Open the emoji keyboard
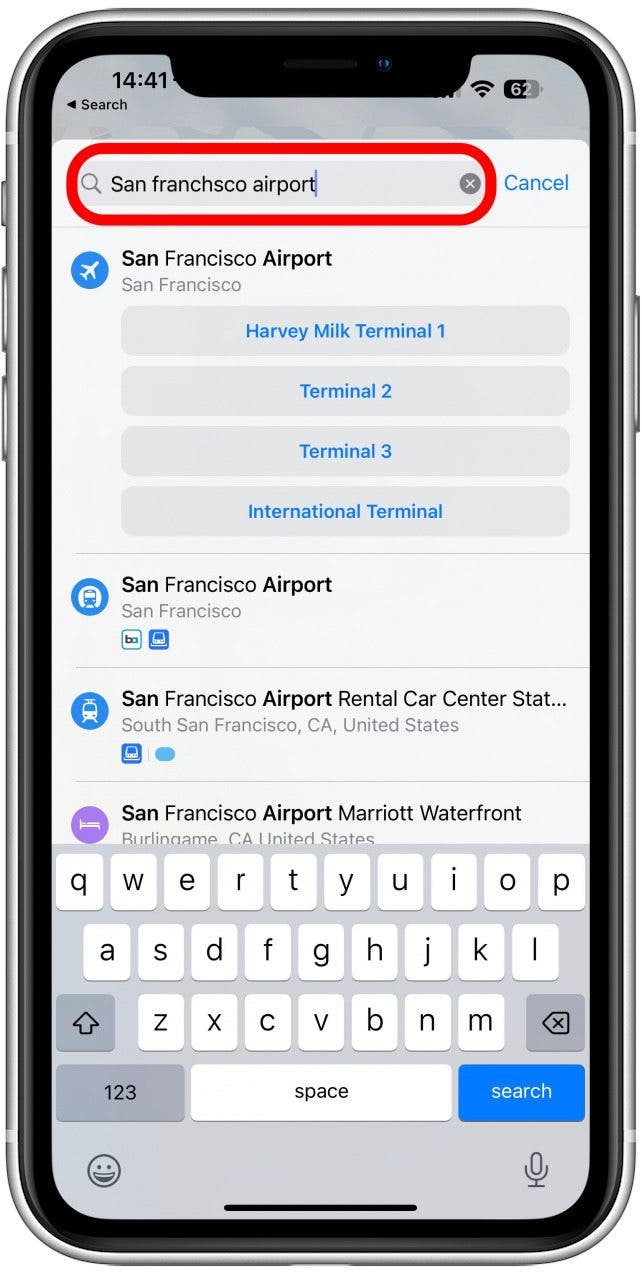The height and width of the screenshot is (1274, 642). (104, 1170)
